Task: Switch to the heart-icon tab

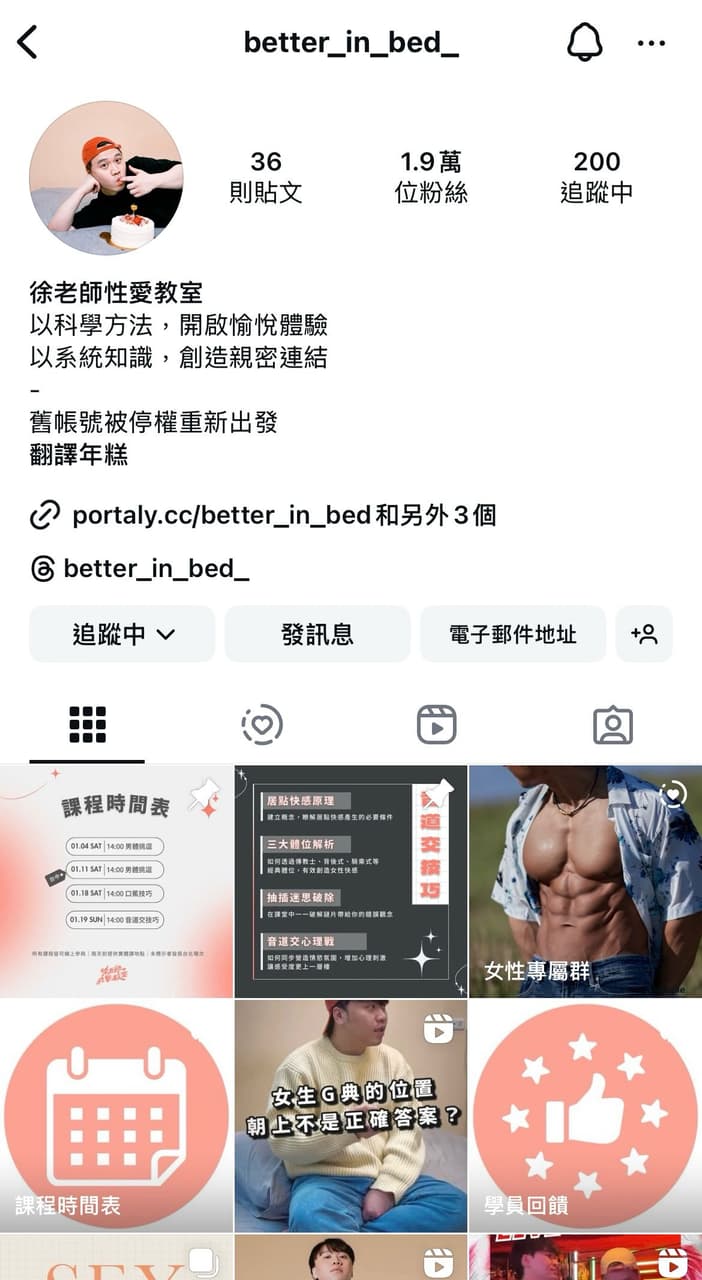Action: pyautogui.click(x=262, y=725)
